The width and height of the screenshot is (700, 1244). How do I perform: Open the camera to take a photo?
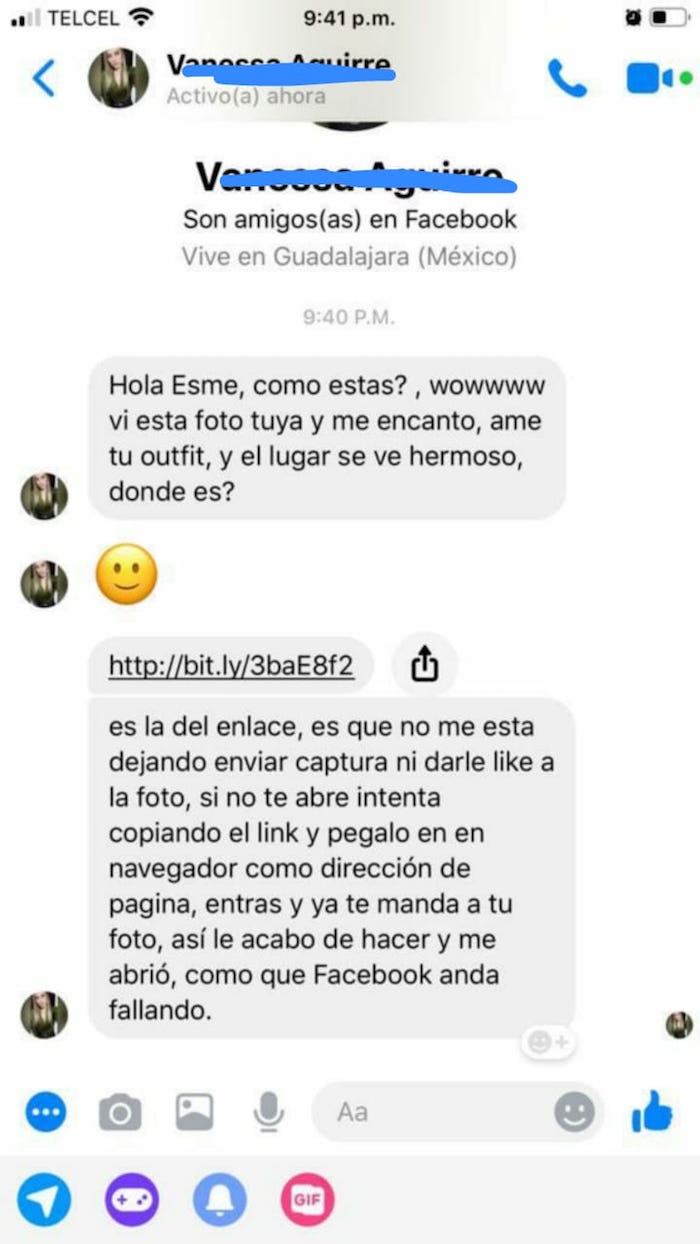[x=120, y=1112]
